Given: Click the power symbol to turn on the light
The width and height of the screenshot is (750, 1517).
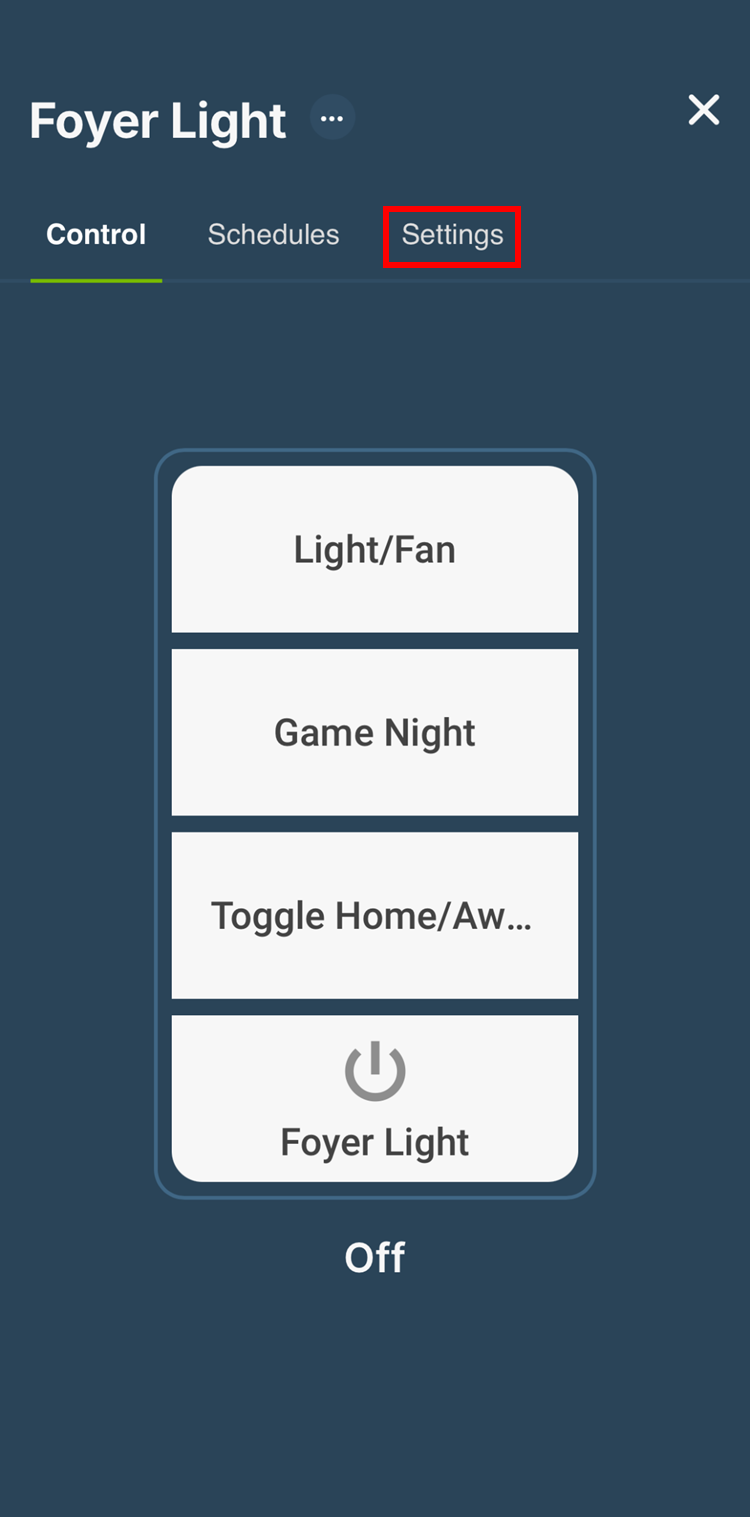Looking at the screenshot, I should pos(375,1068).
